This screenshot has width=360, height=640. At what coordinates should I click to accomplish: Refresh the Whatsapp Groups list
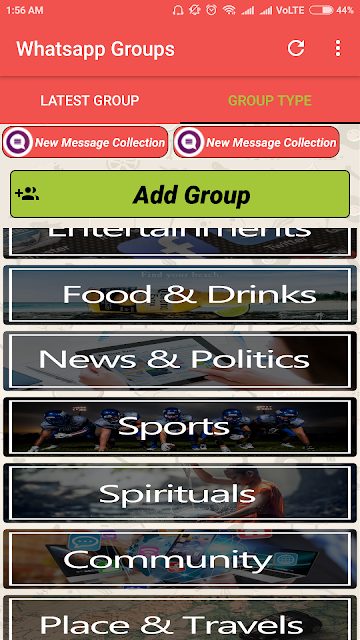296,48
